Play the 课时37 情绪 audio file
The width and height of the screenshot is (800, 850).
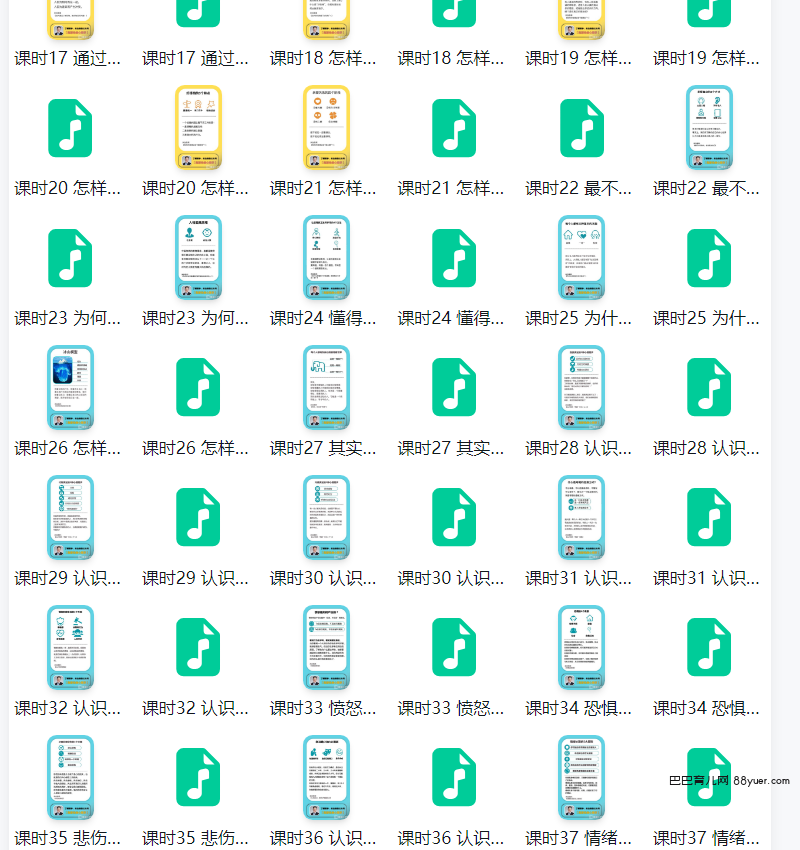click(710, 778)
